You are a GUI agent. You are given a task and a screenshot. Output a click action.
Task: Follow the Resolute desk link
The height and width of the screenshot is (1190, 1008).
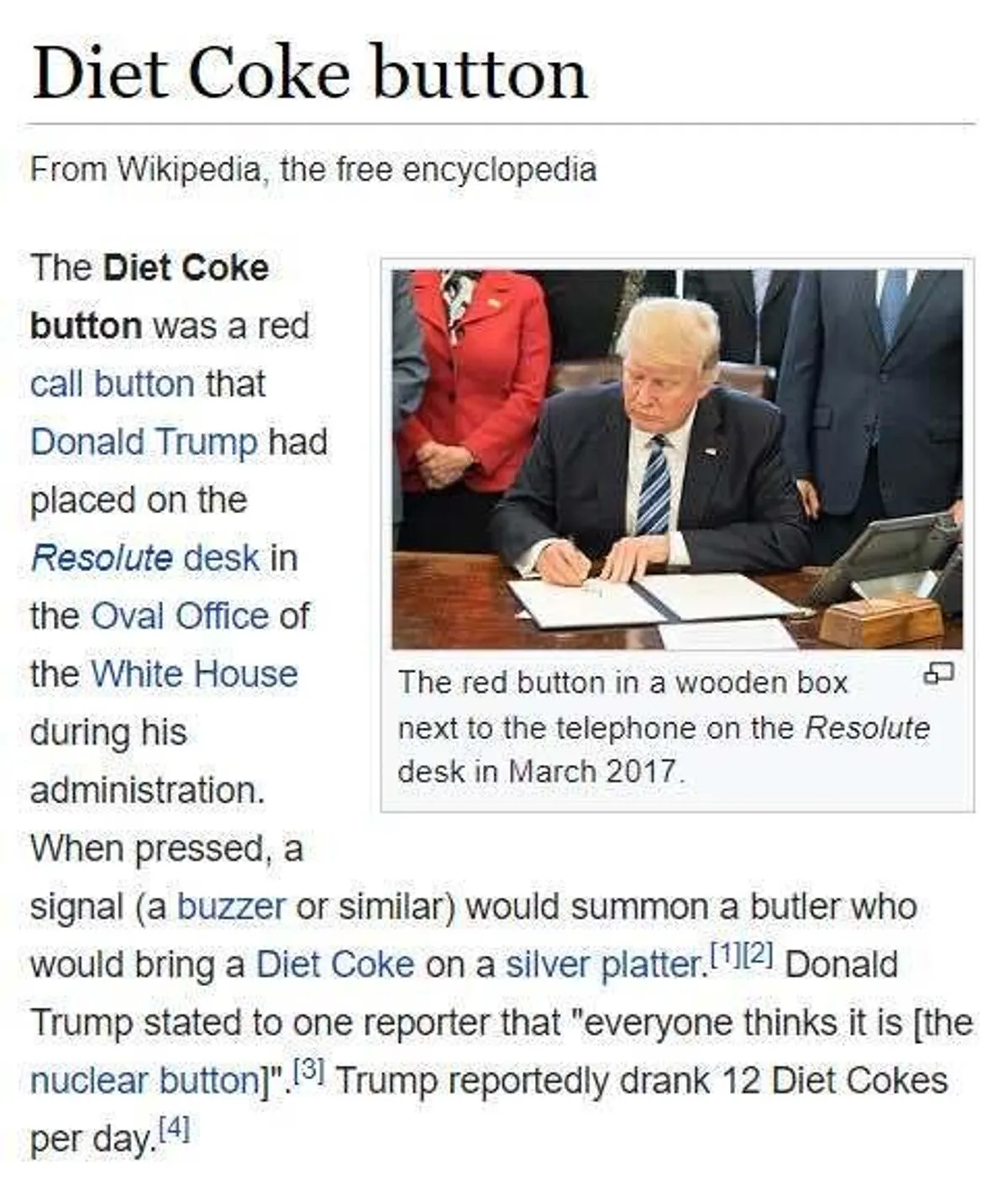[144, 558]
